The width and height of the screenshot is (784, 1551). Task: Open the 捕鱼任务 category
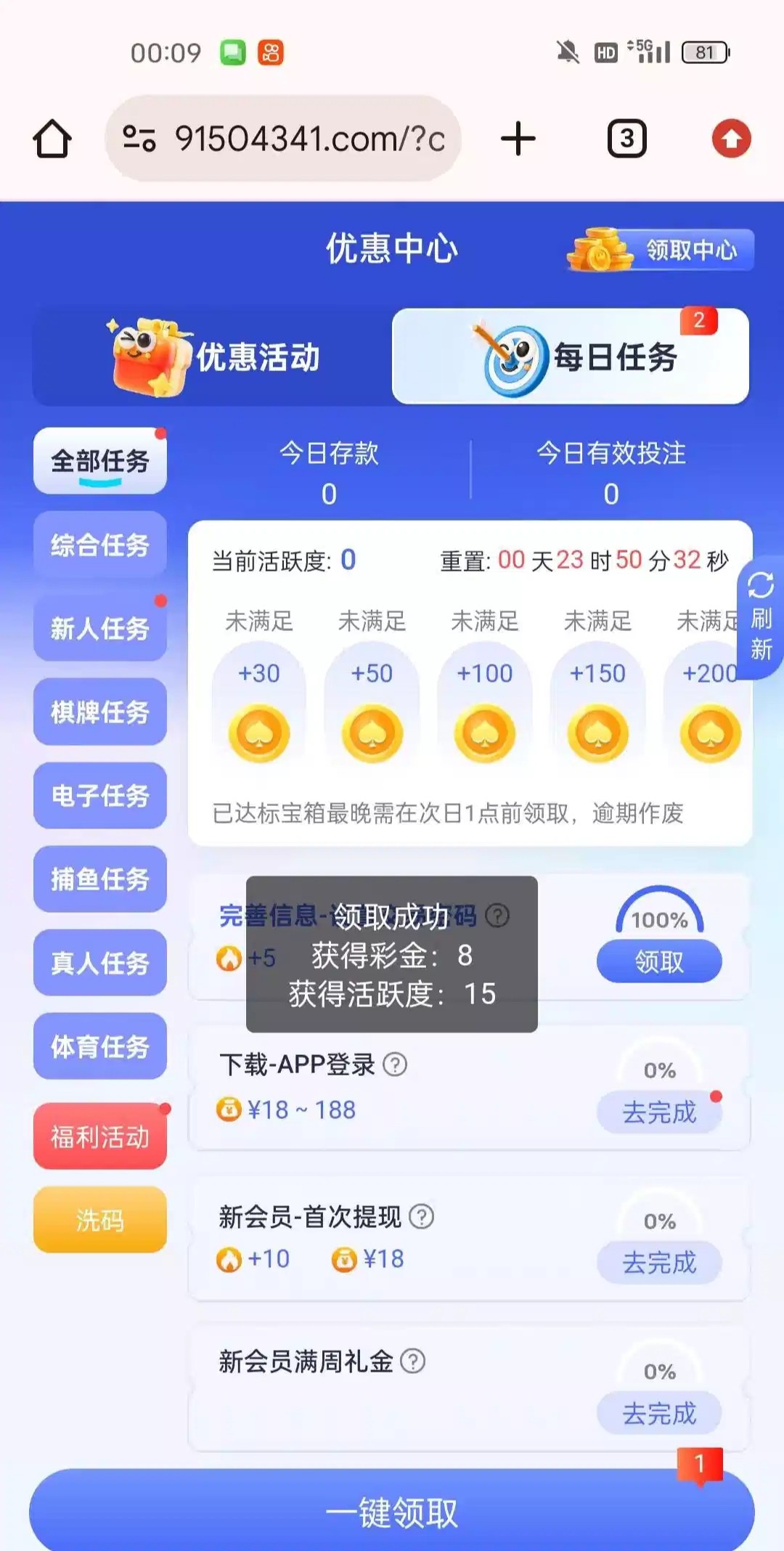coord(100,879)
